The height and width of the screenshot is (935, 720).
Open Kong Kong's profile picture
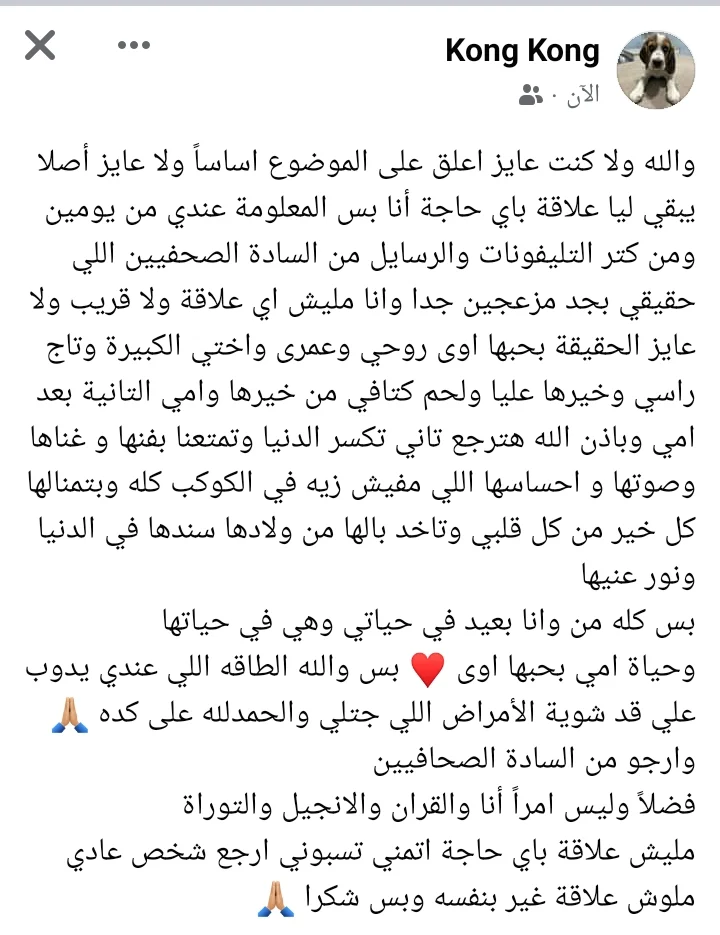tap(658, 69)
